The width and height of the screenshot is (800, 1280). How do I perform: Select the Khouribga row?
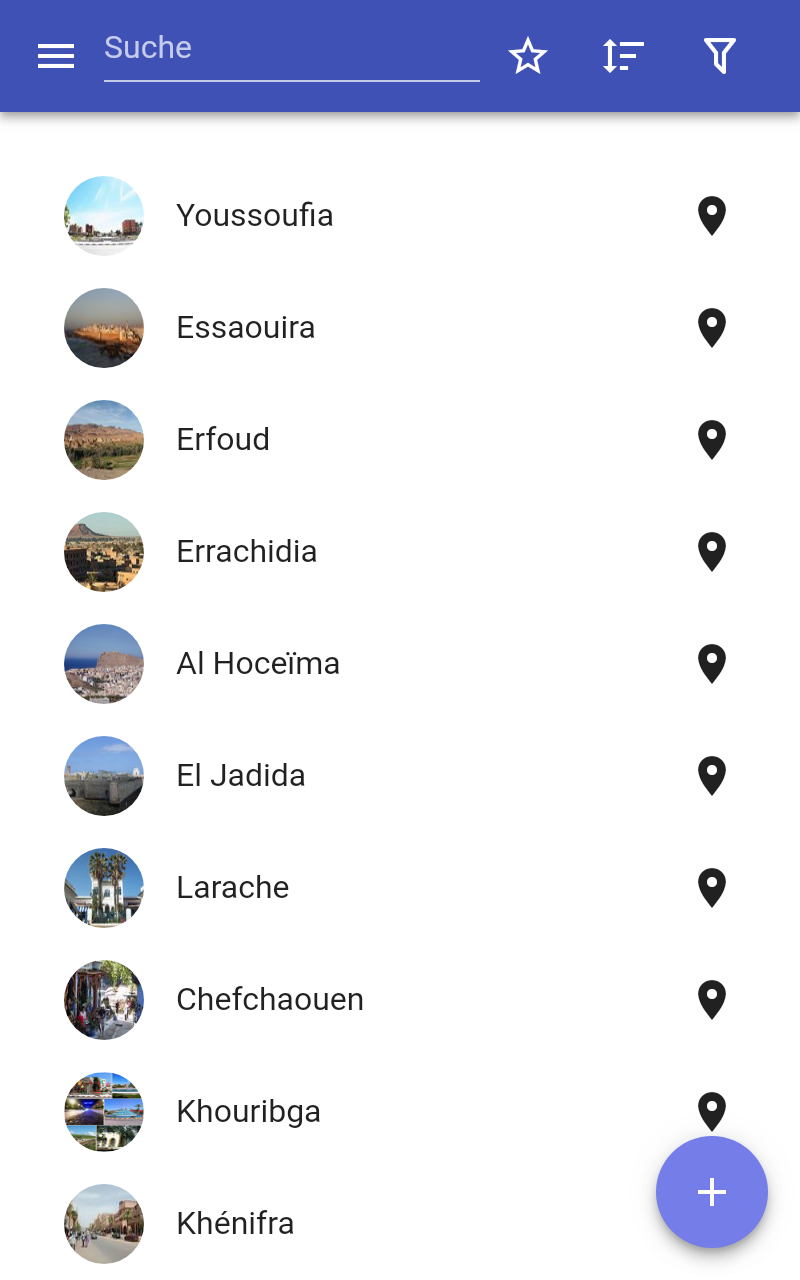249,1111
